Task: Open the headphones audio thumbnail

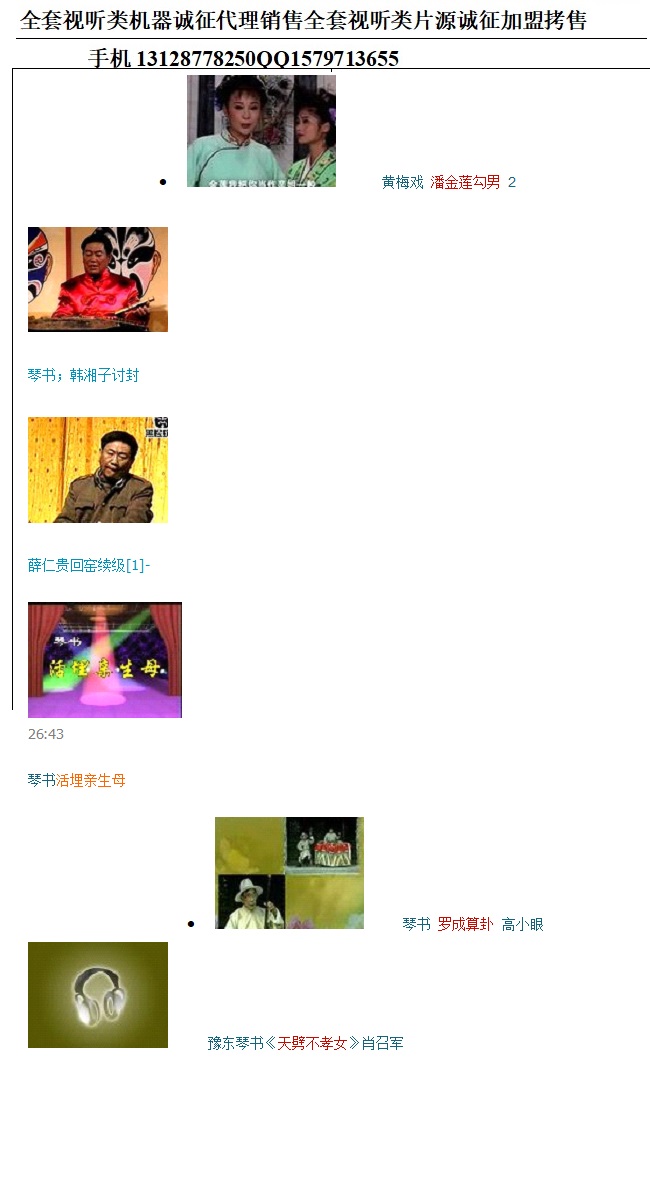Action: 98,995
